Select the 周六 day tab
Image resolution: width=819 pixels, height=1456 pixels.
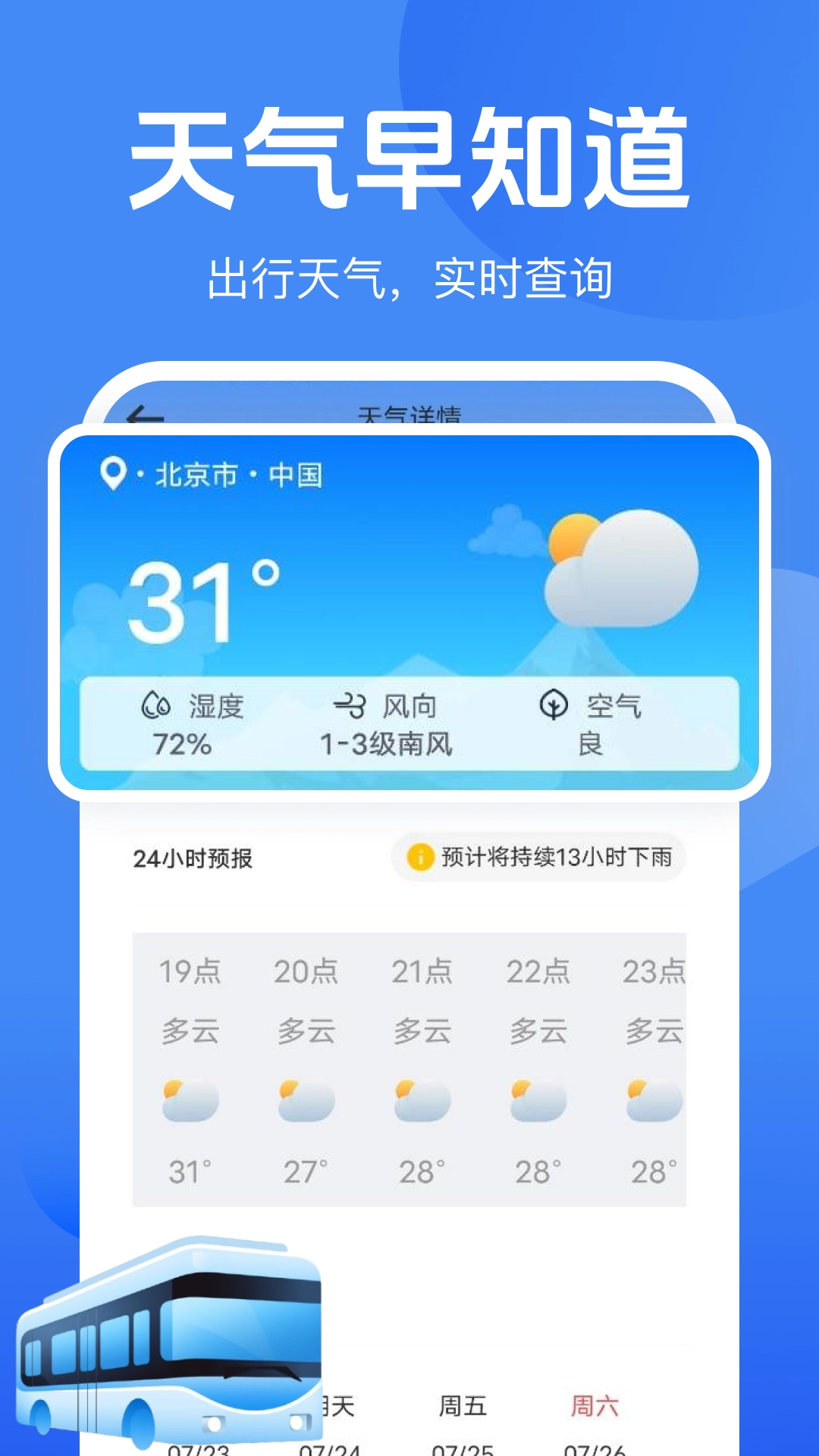click(595, 1404)
